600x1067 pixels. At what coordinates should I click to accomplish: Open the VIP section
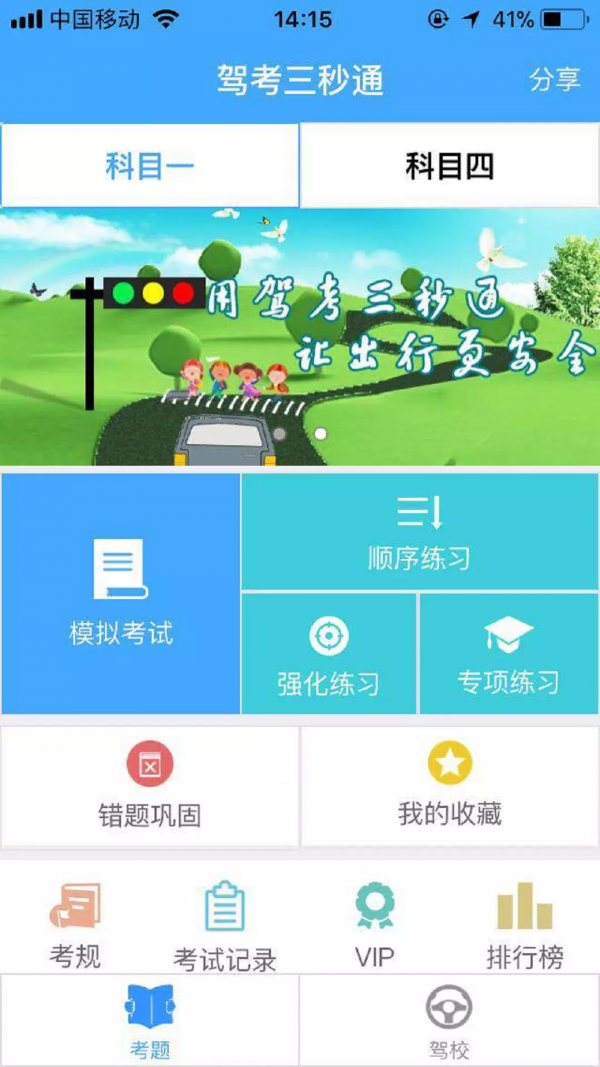click(375, 925)
